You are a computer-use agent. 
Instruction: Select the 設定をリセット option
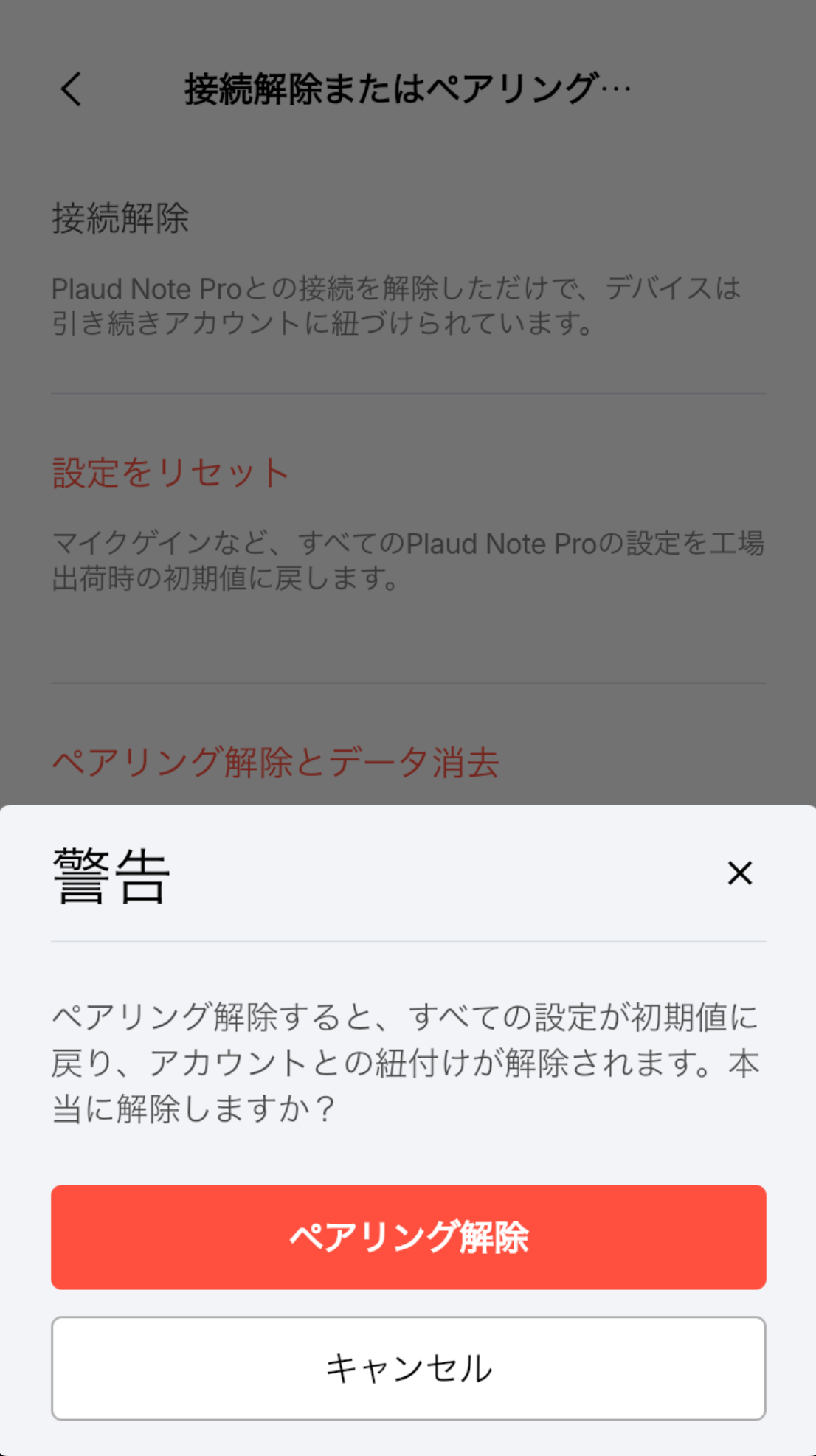coord(170,473)
